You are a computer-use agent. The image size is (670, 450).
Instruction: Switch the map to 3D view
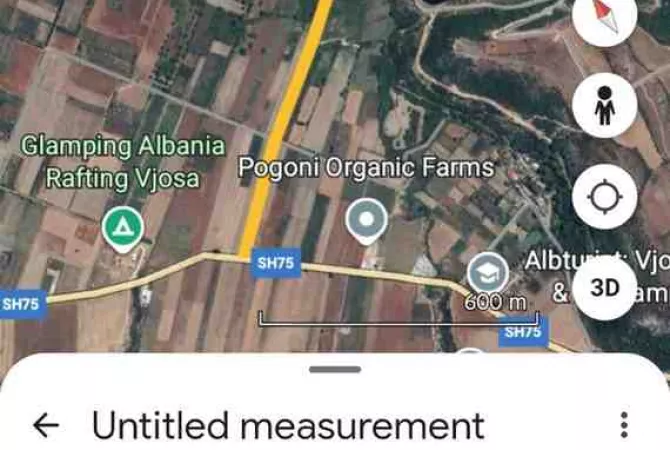pos(604,288)
